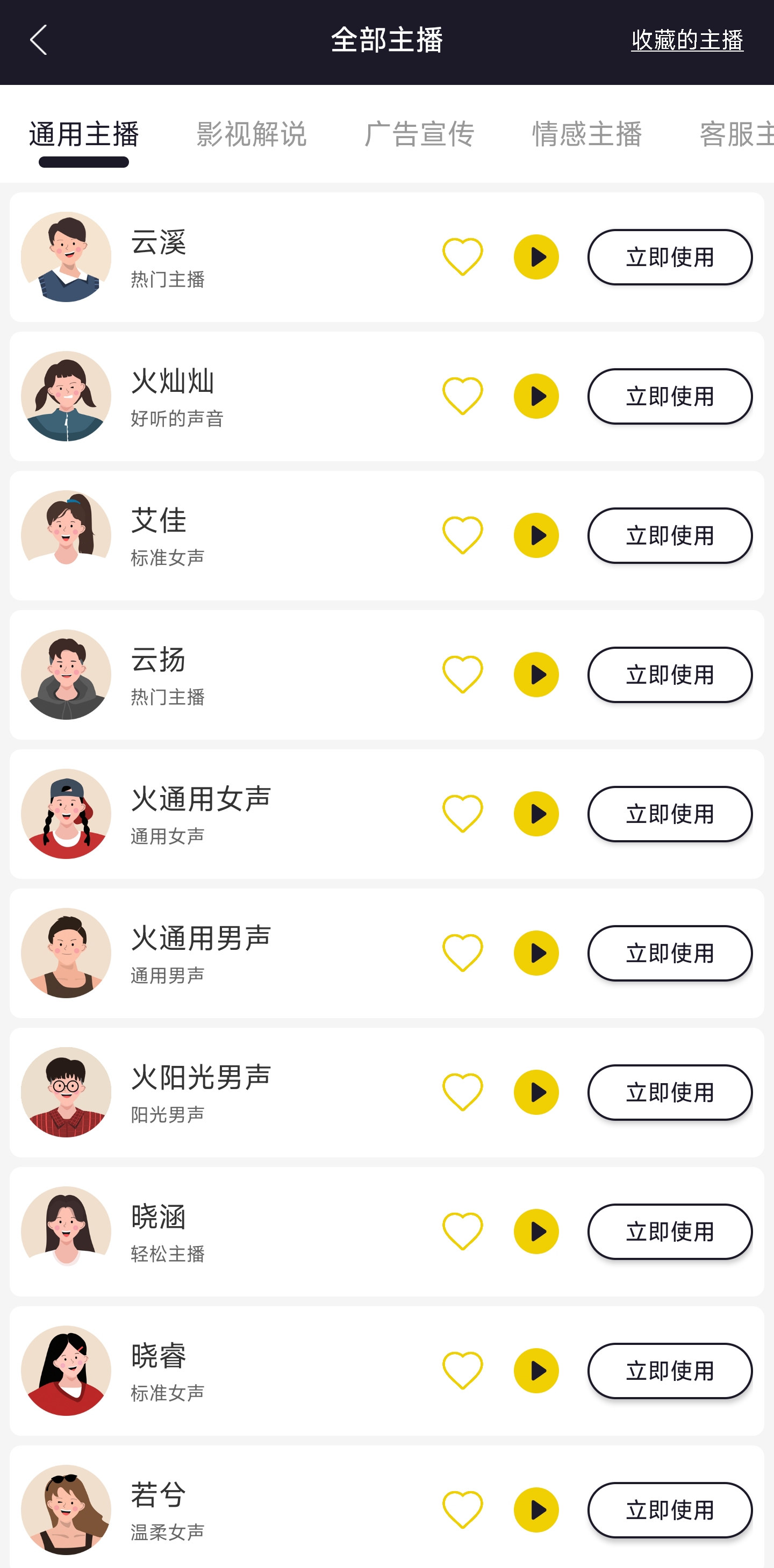Screen dimensions: 774x1568
Task: Preview the 云扬 voice sample
Action: tap(536, 675)
